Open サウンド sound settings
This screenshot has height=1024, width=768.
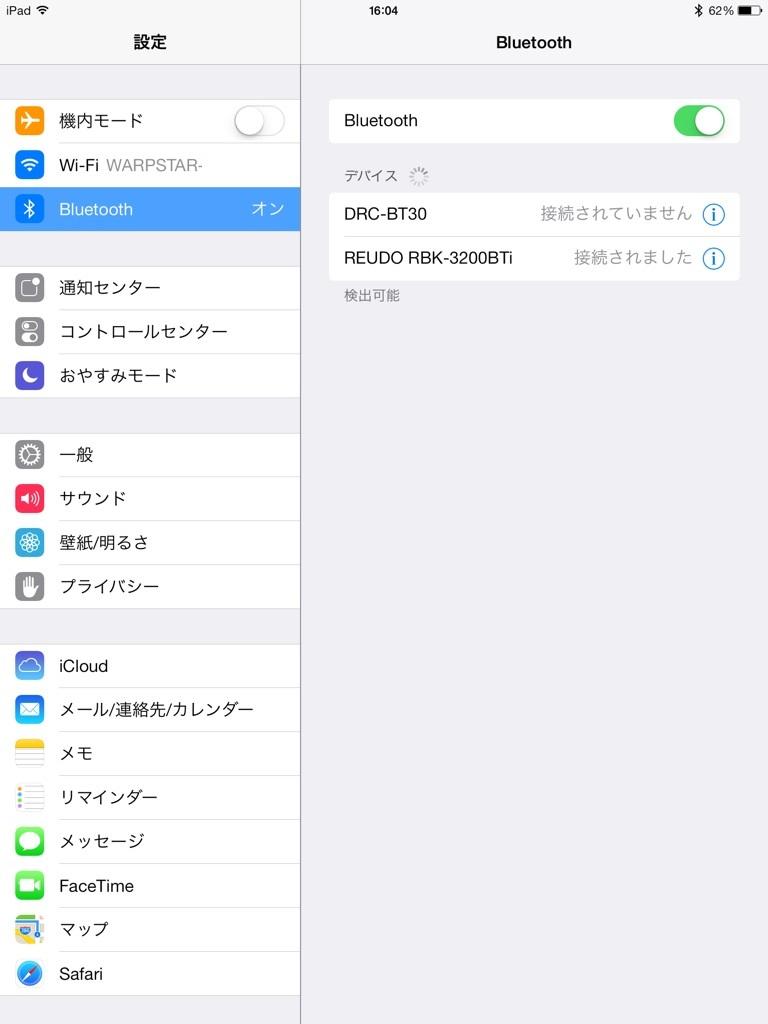coord(150,498)
